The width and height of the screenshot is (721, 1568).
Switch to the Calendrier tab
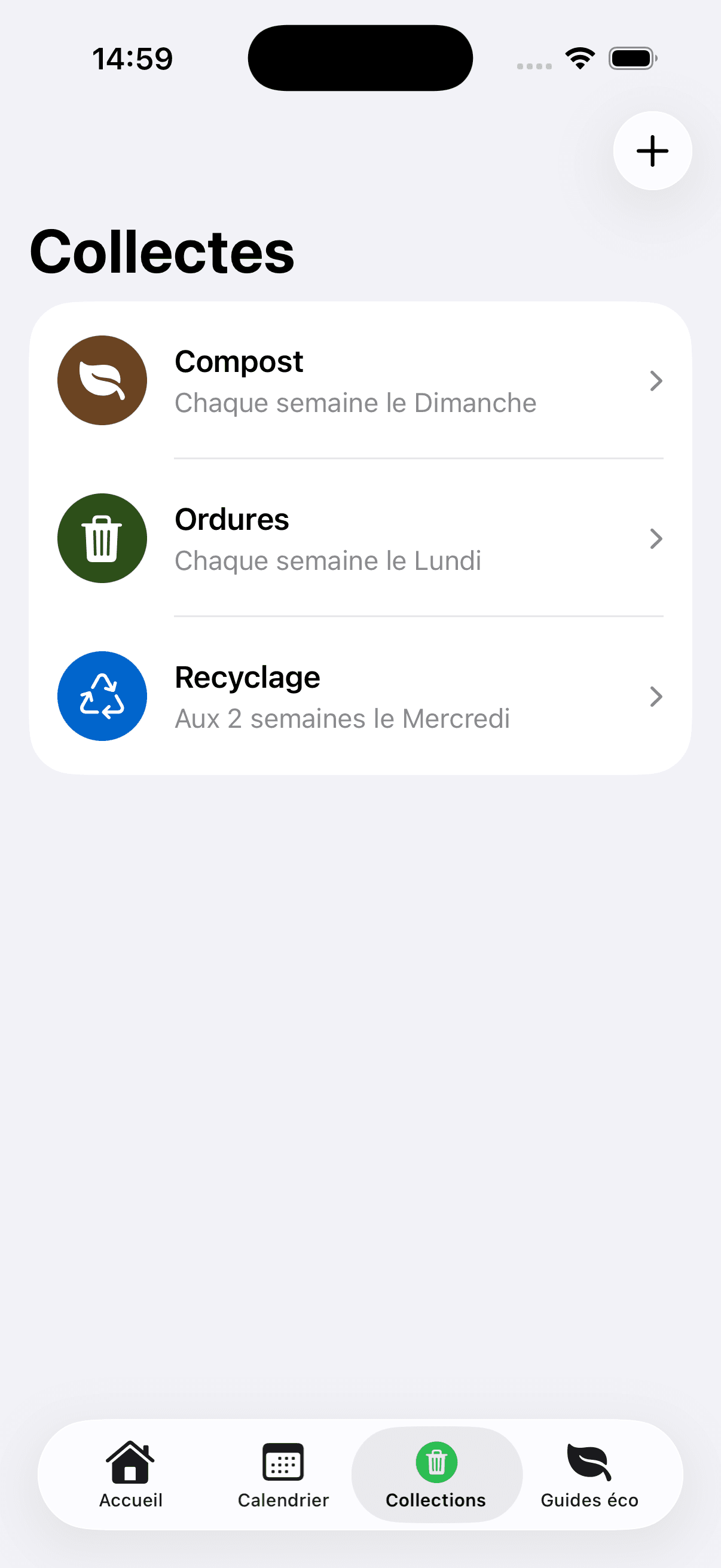[283, 1474]
